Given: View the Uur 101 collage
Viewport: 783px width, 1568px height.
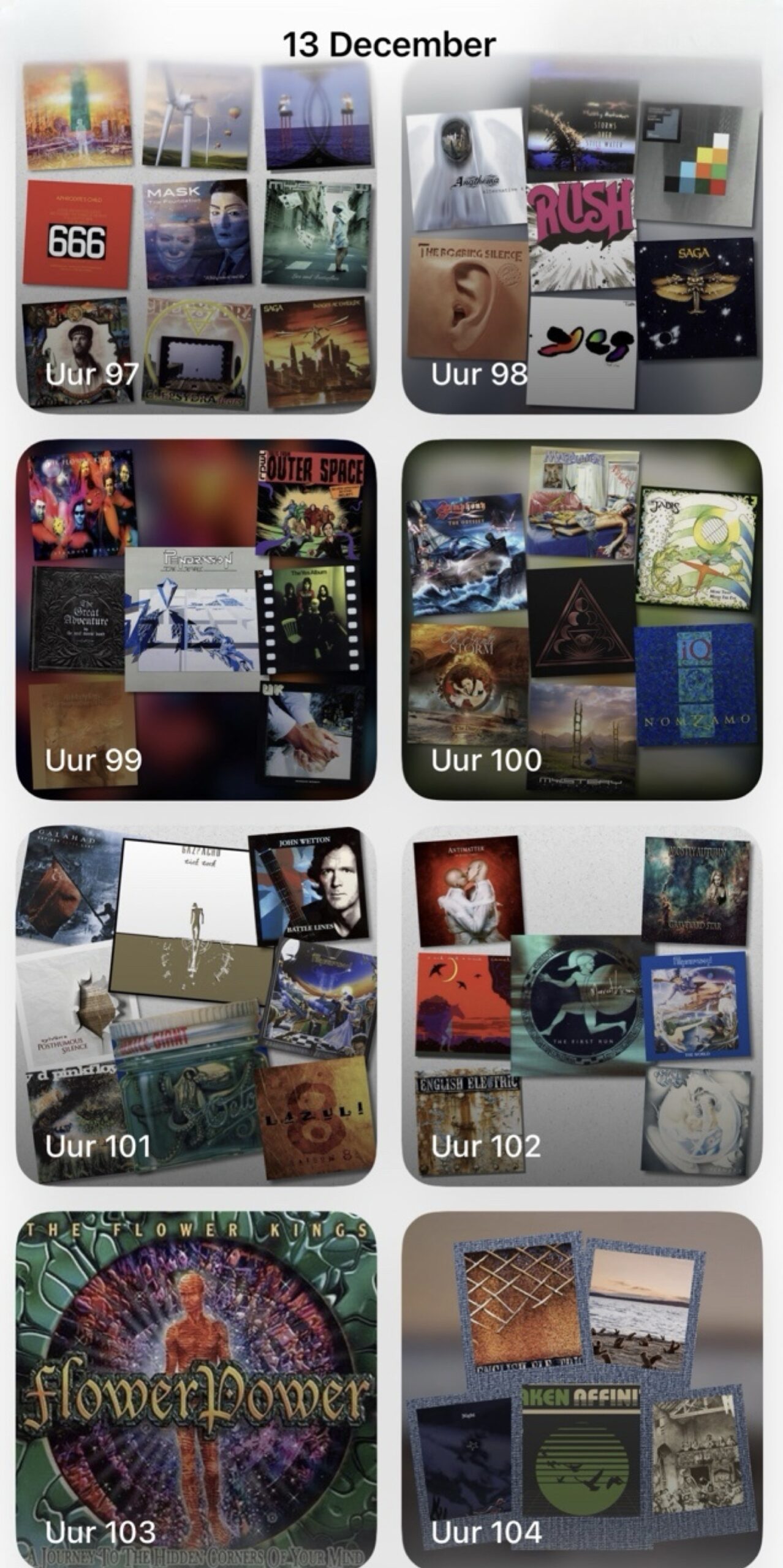Looking at the screenshot, I should 196,1005.
